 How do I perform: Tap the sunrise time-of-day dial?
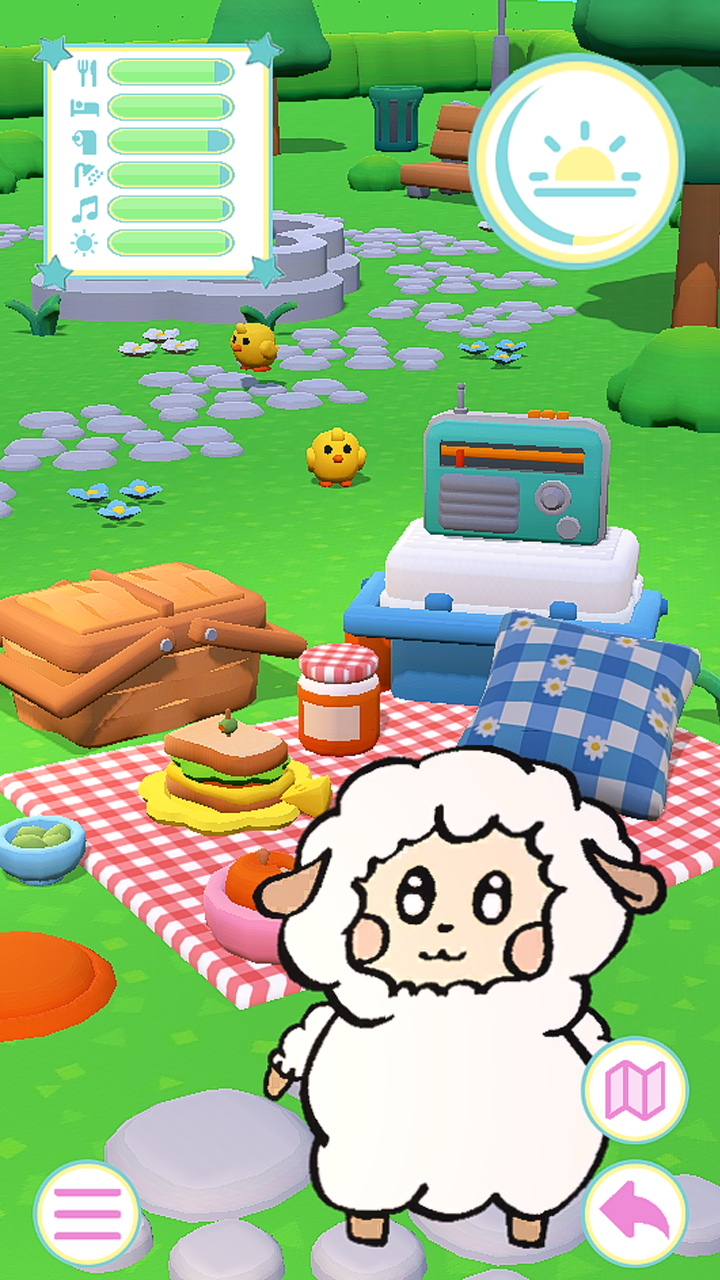(x=577, y=162)
